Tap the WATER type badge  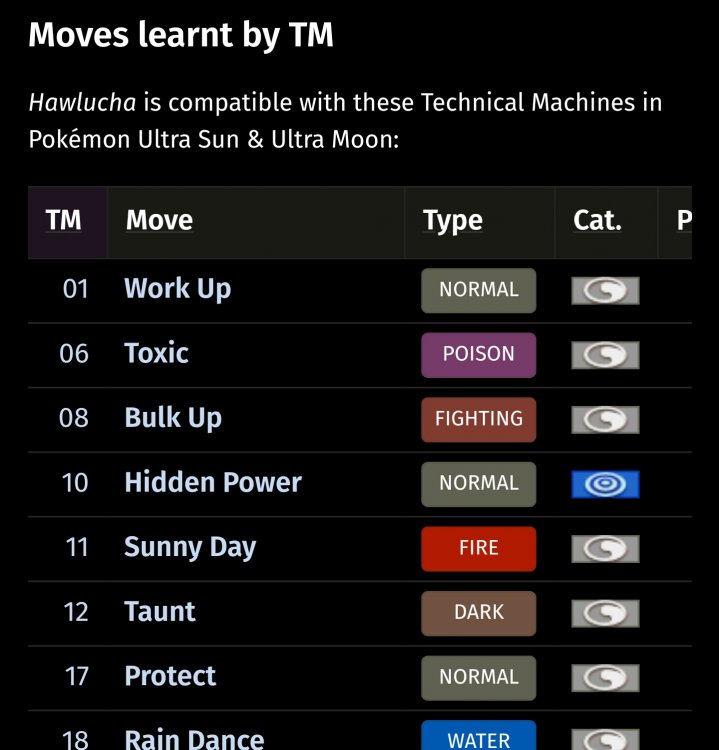(478, 738)
